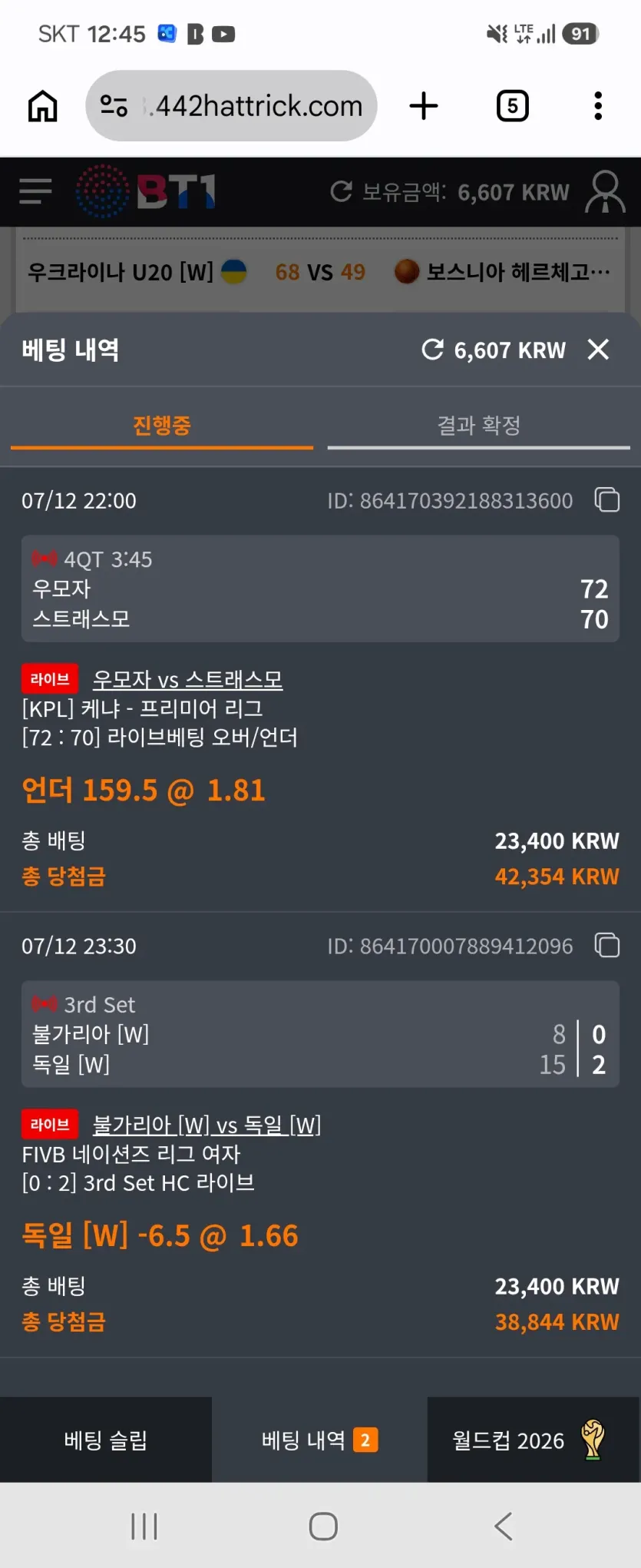
Task: Tap the 442hattrick.com address bar
Action: (x=231, y=106)
